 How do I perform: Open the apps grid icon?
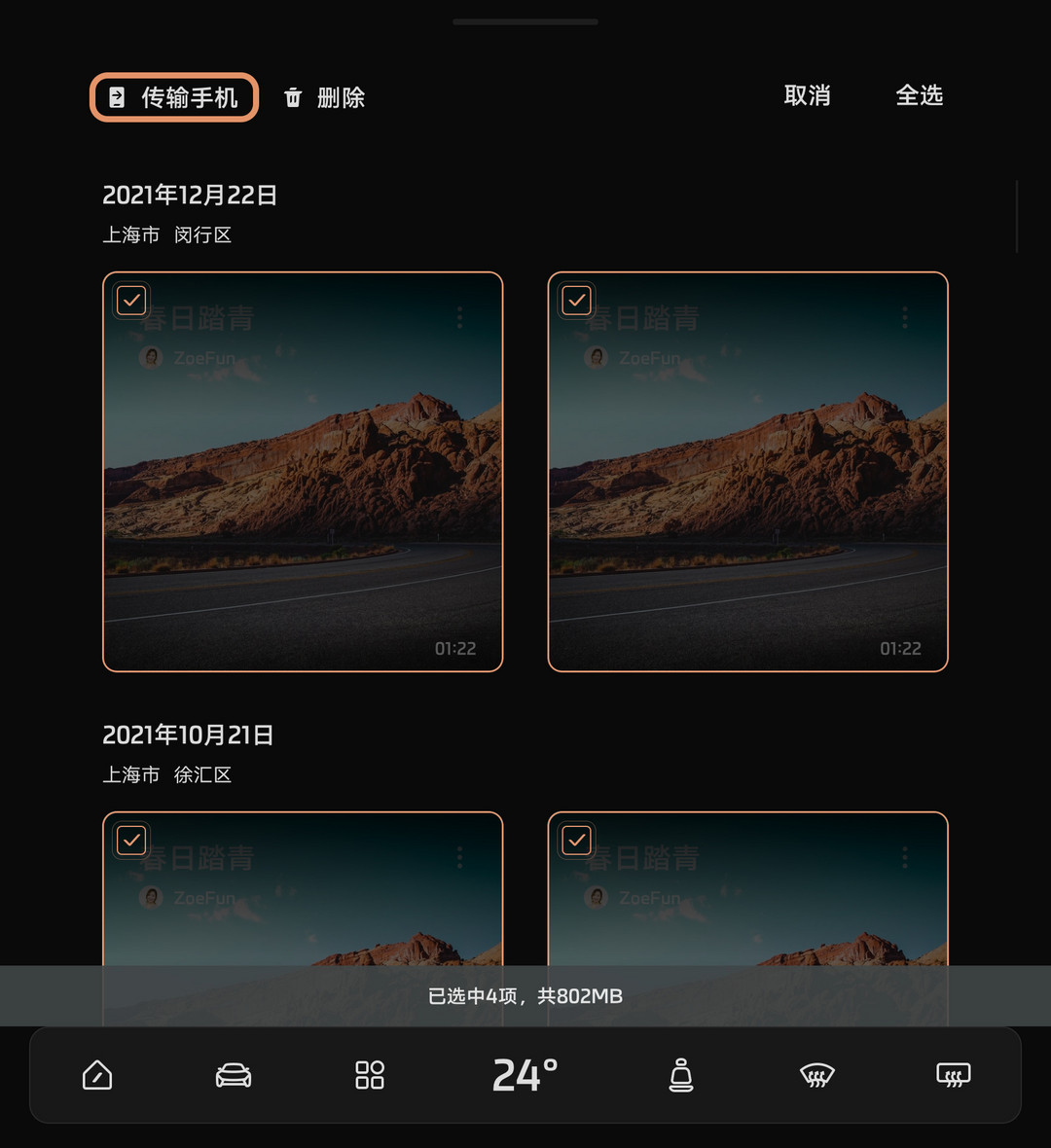click(370, 1075)
